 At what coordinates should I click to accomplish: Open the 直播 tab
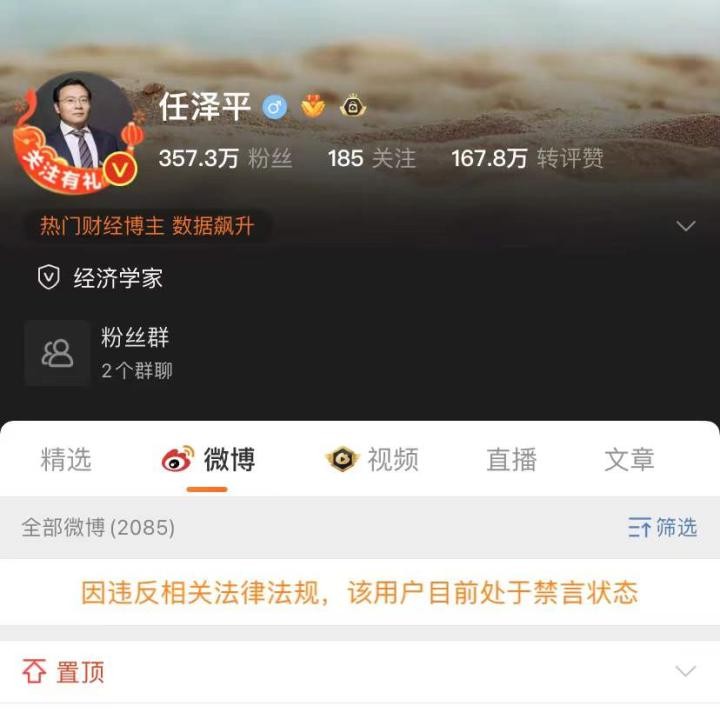point(511,460)
